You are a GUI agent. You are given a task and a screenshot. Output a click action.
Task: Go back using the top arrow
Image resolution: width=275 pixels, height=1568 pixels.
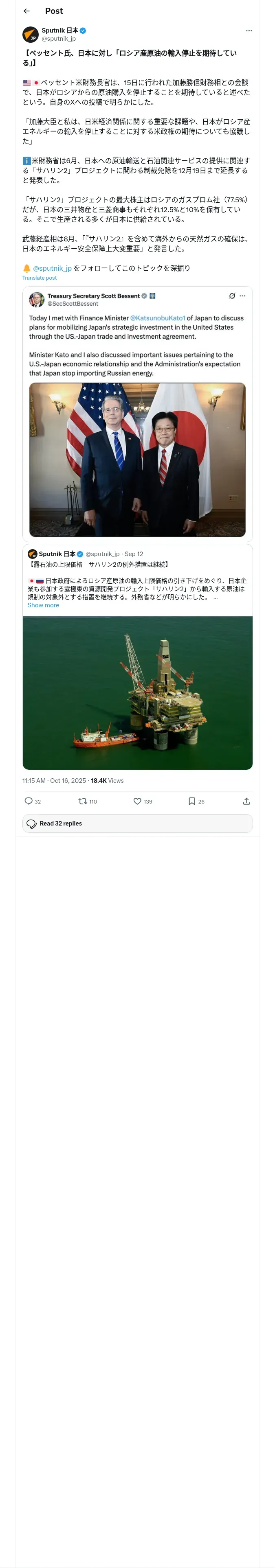(26, 11)
